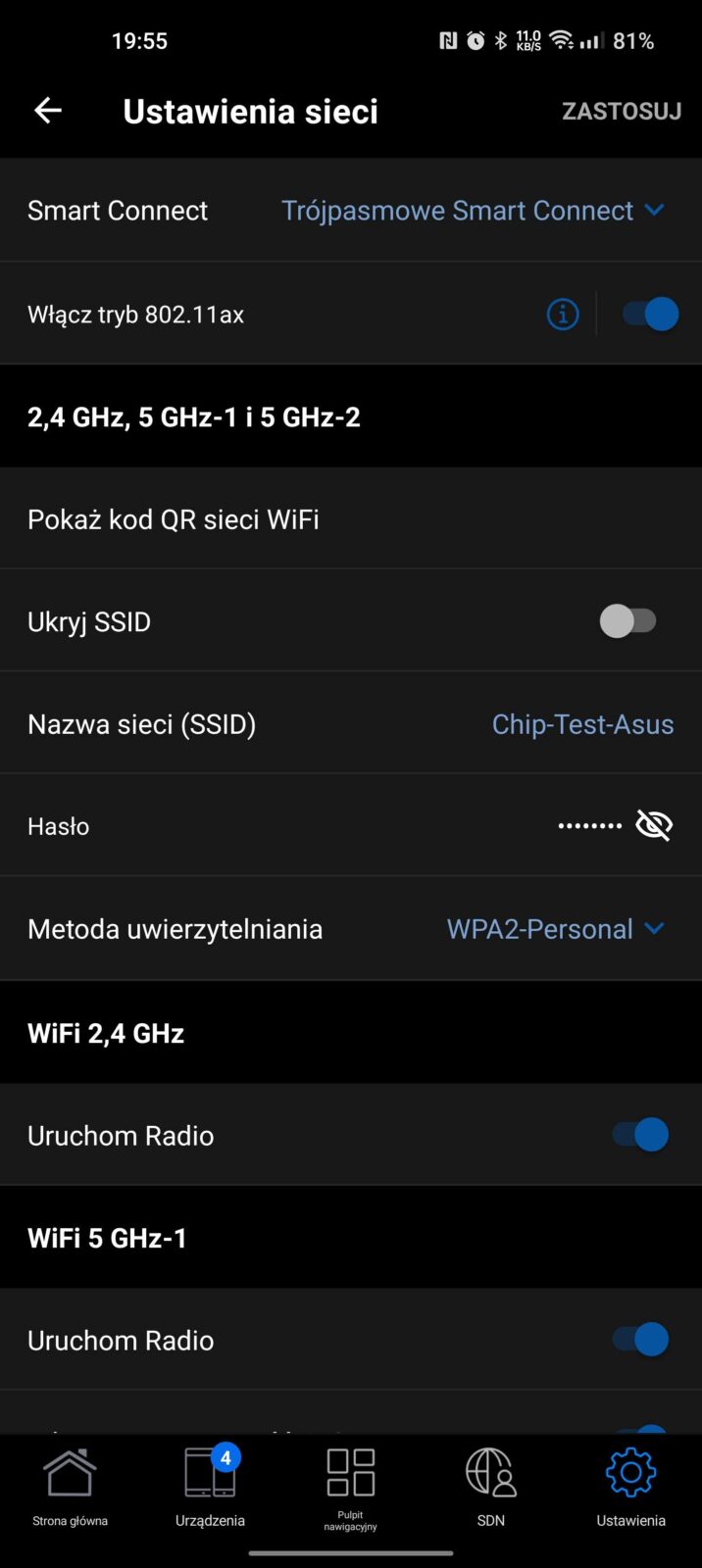Tap ZASTOSUJ to apply settings
This screenshot has width=702, height=1568.
point(621,111)
